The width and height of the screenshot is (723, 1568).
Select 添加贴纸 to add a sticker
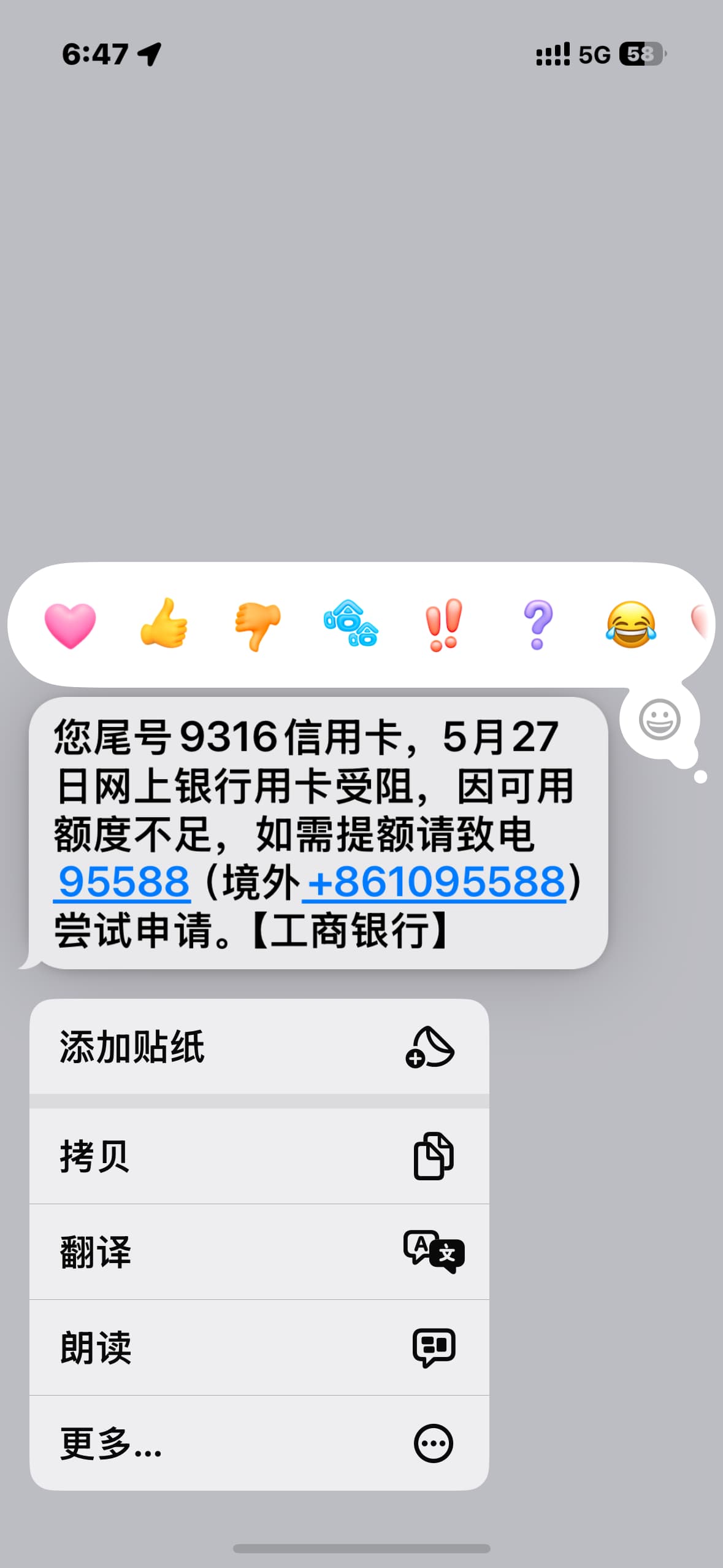pyautogui.click(x=259, y=1047)
